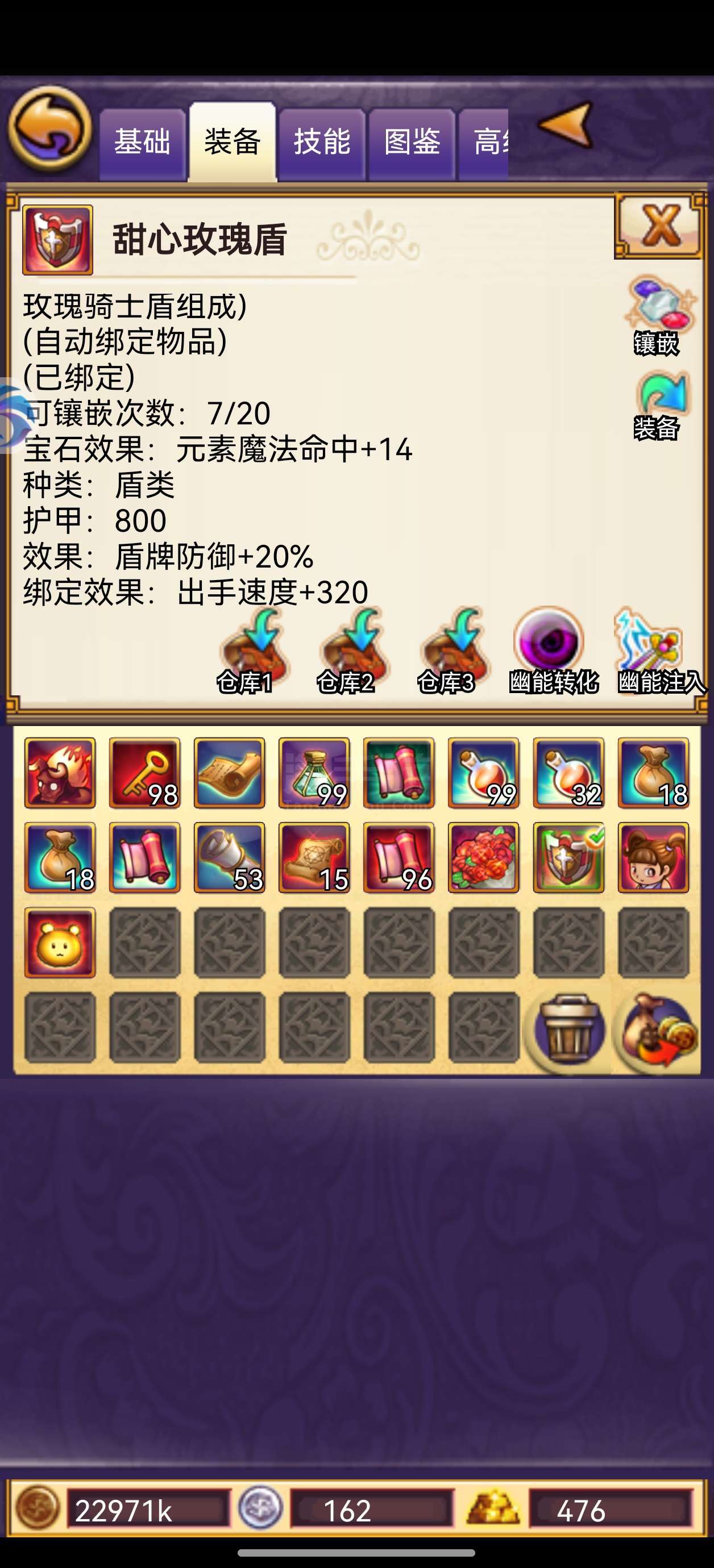Open 幽能转化

pos(553,651)
